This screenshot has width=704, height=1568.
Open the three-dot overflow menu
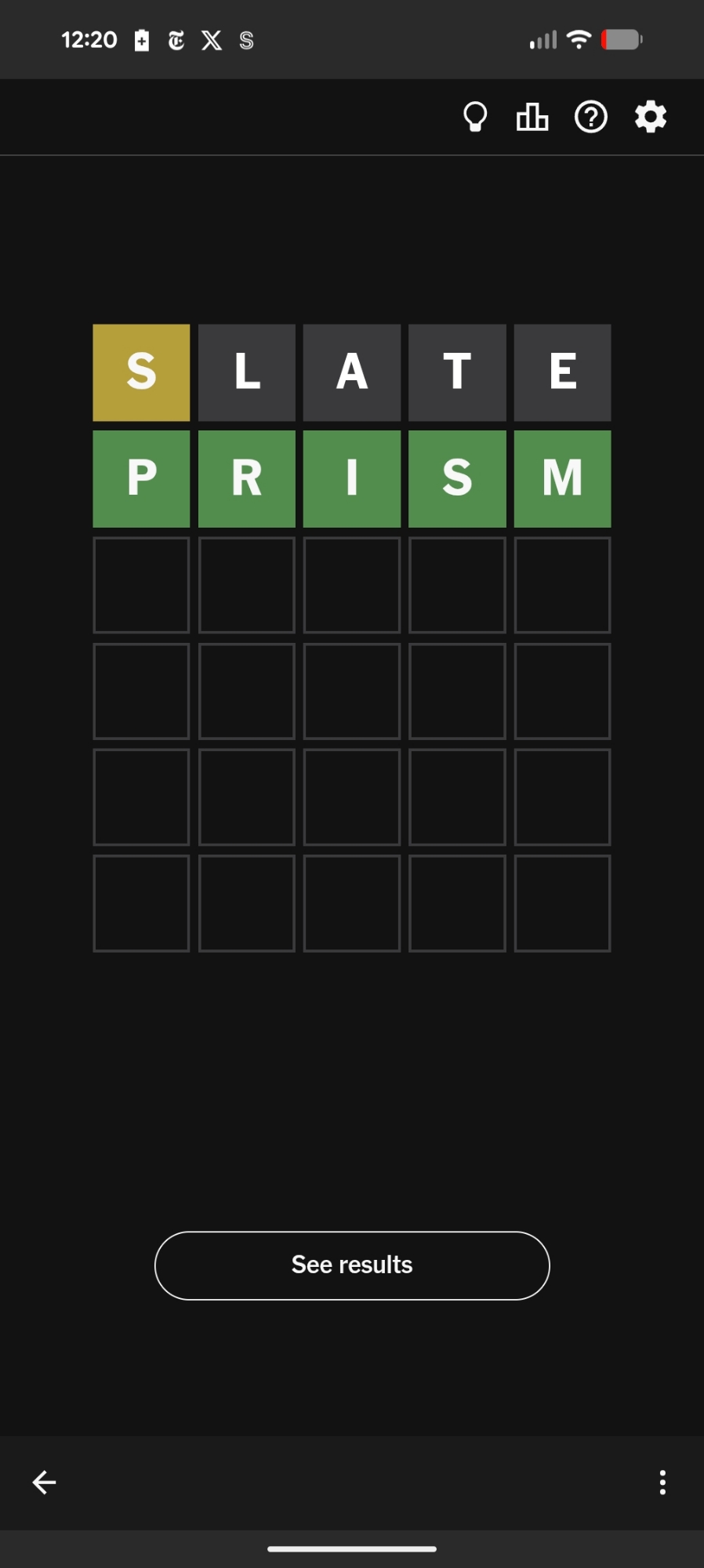(x=662, y=1482)
